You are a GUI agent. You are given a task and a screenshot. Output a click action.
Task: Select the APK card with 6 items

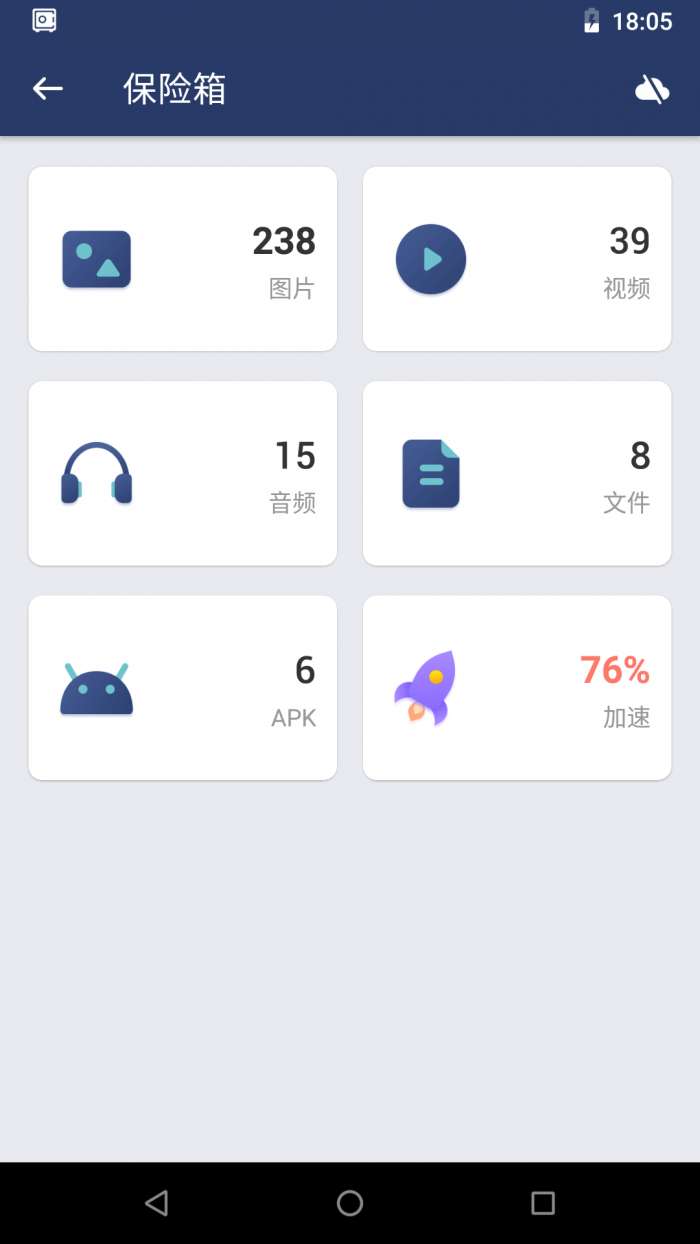tap(183, 688)
